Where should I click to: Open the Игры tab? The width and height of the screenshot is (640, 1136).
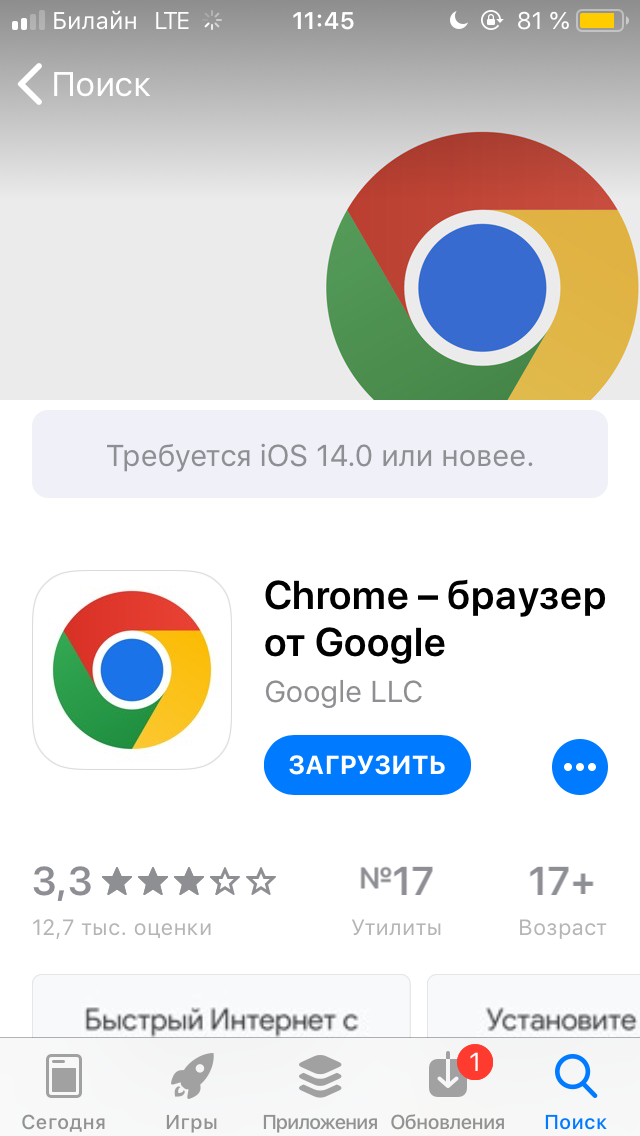click(192, 1090)
